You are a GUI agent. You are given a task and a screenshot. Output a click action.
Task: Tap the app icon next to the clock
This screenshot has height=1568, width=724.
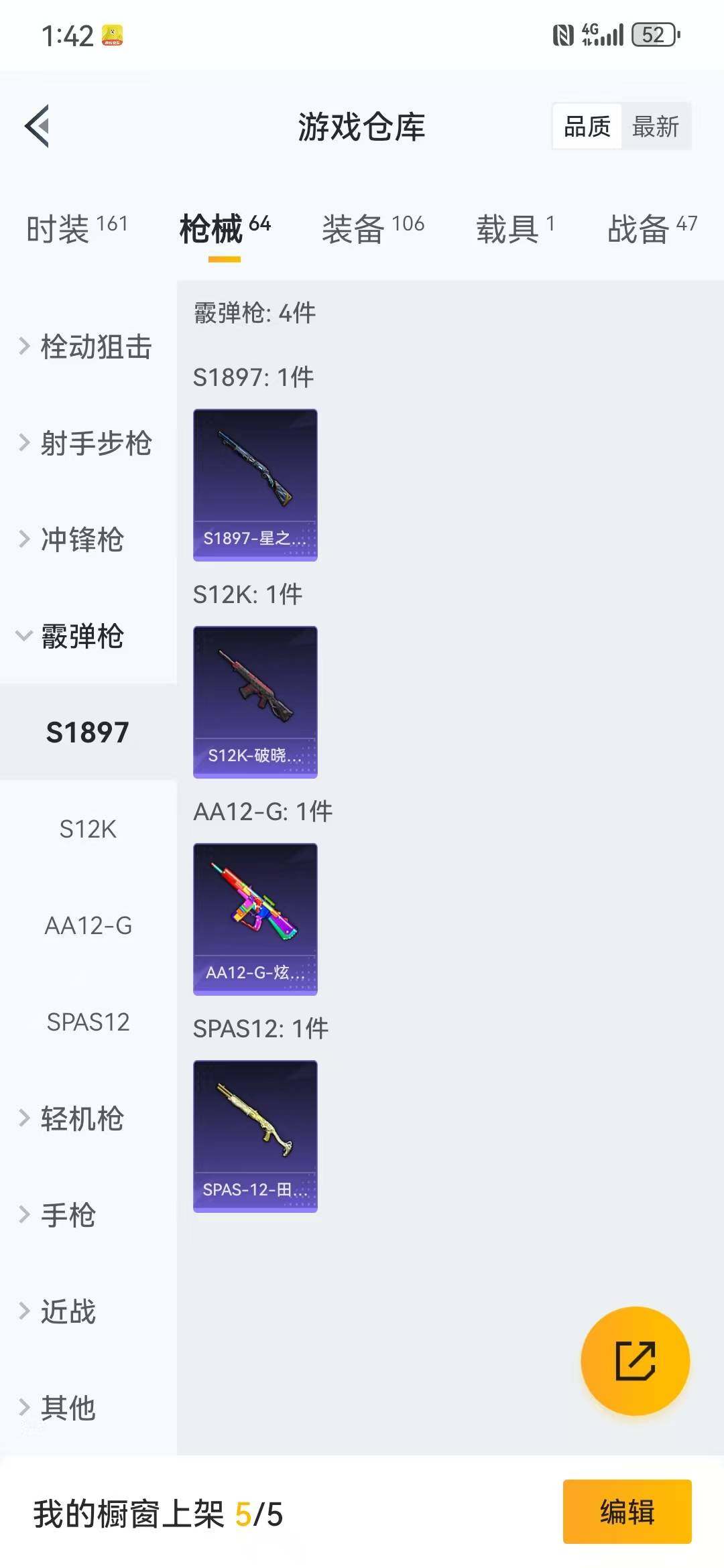113,34
